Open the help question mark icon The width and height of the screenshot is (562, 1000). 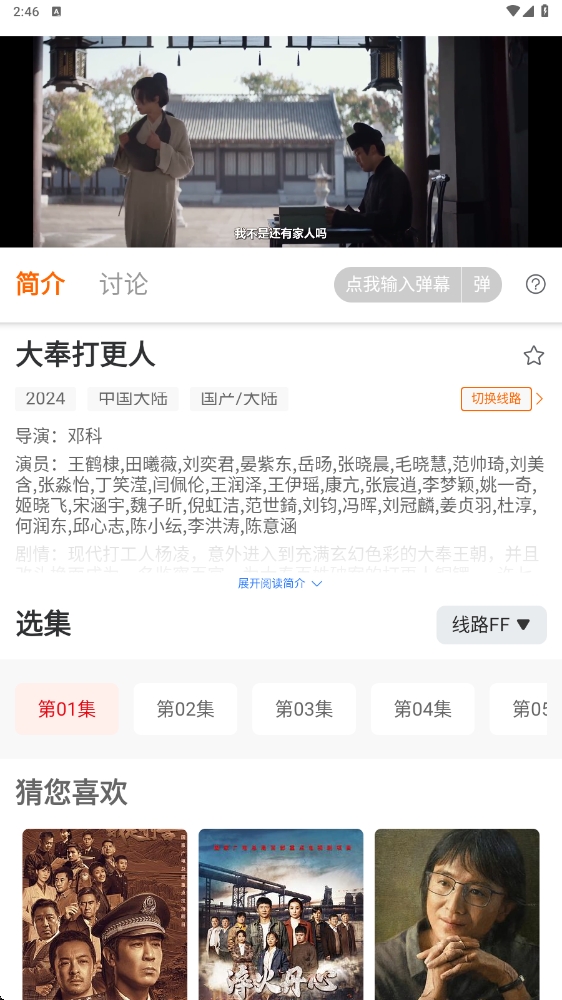[x=535, y=284]
